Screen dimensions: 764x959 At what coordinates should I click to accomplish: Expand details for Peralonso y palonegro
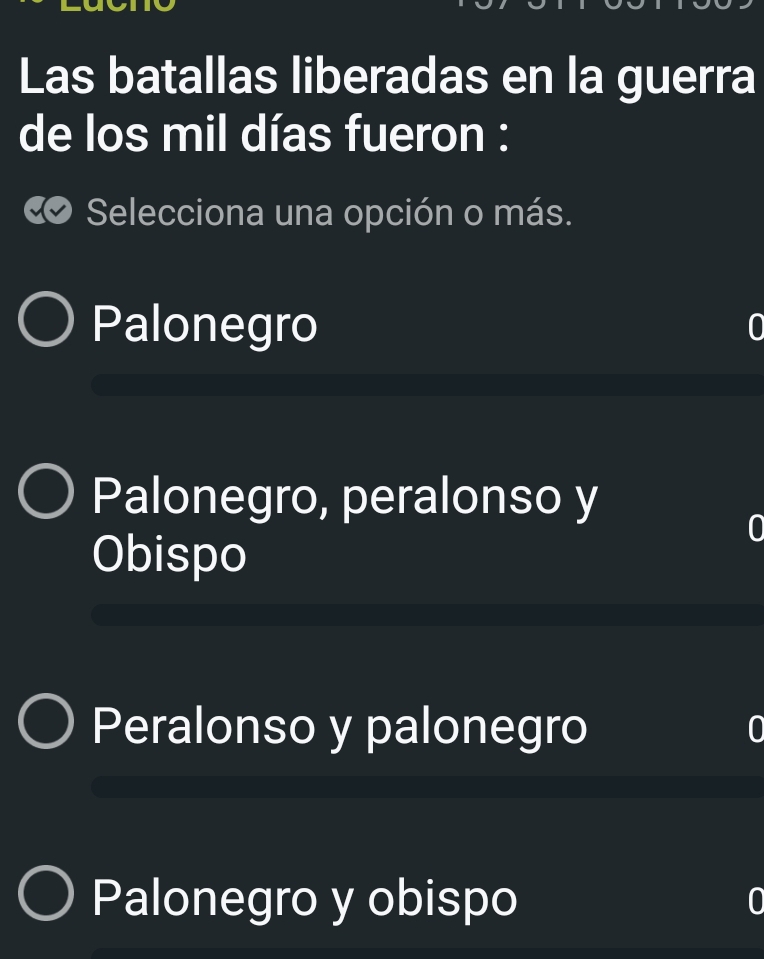click(756, 725)
